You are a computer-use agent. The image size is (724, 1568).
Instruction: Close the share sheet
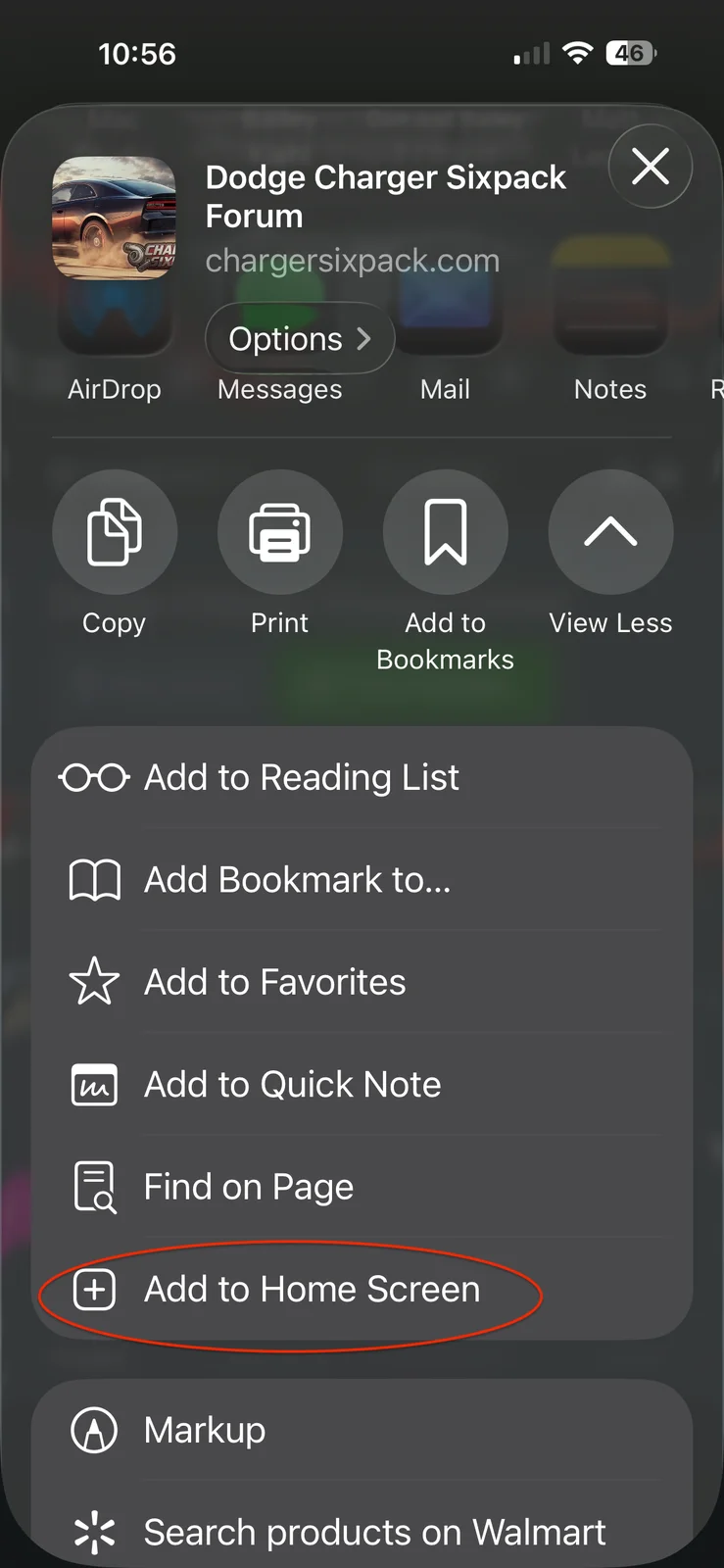pyautogui.click(x=650, y=167)
